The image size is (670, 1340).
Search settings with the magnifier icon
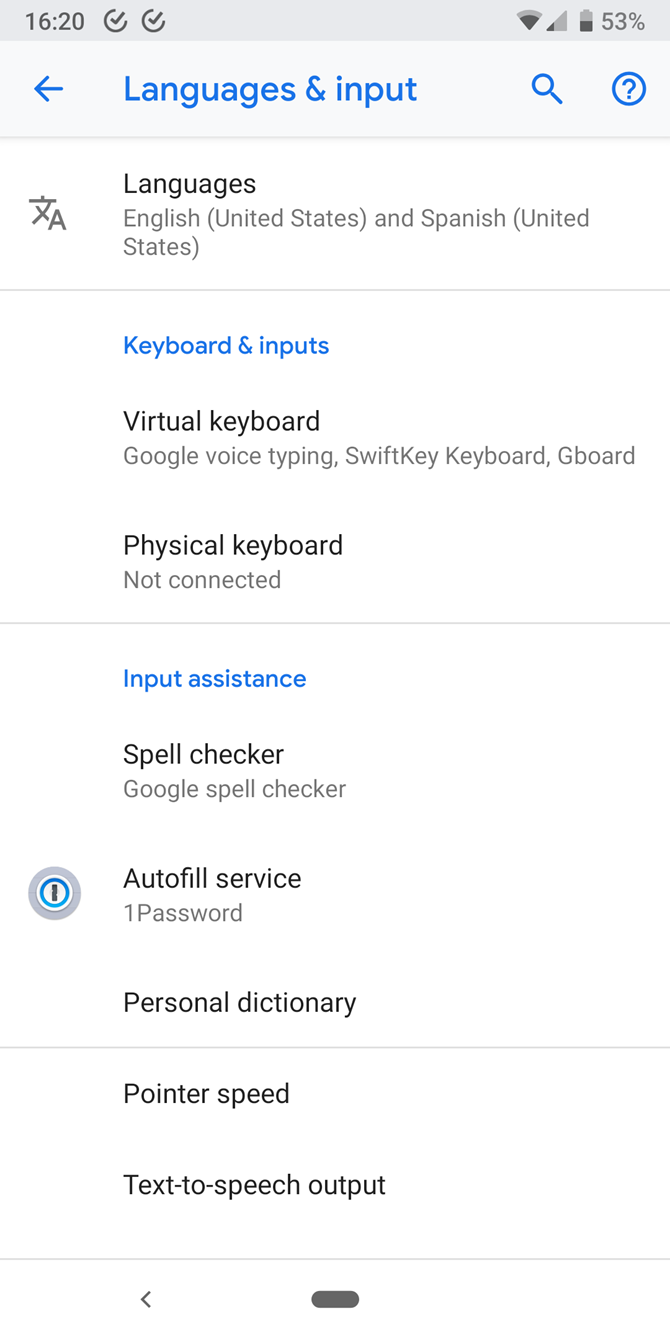click(x=547, y=89)
